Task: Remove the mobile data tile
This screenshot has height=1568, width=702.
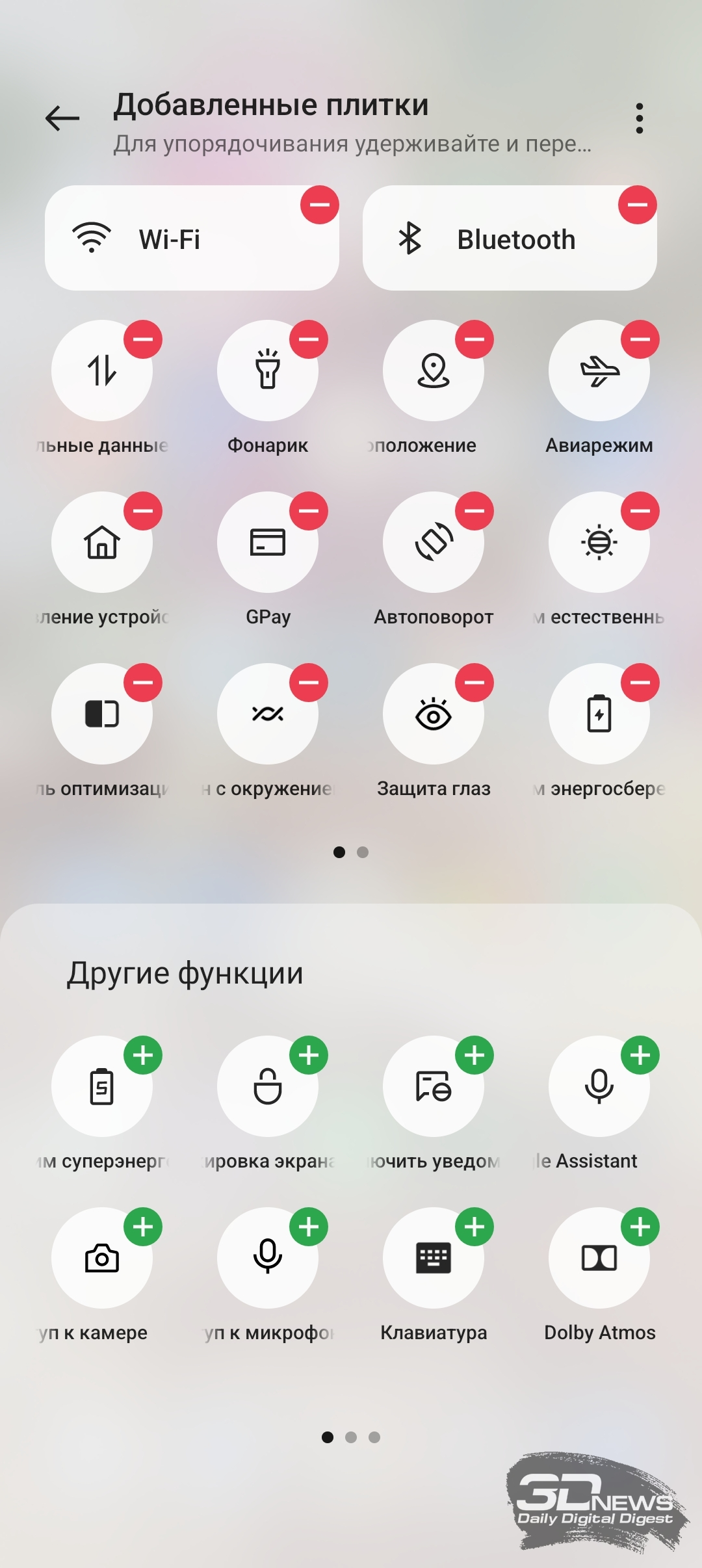Action: coord(143,339)
